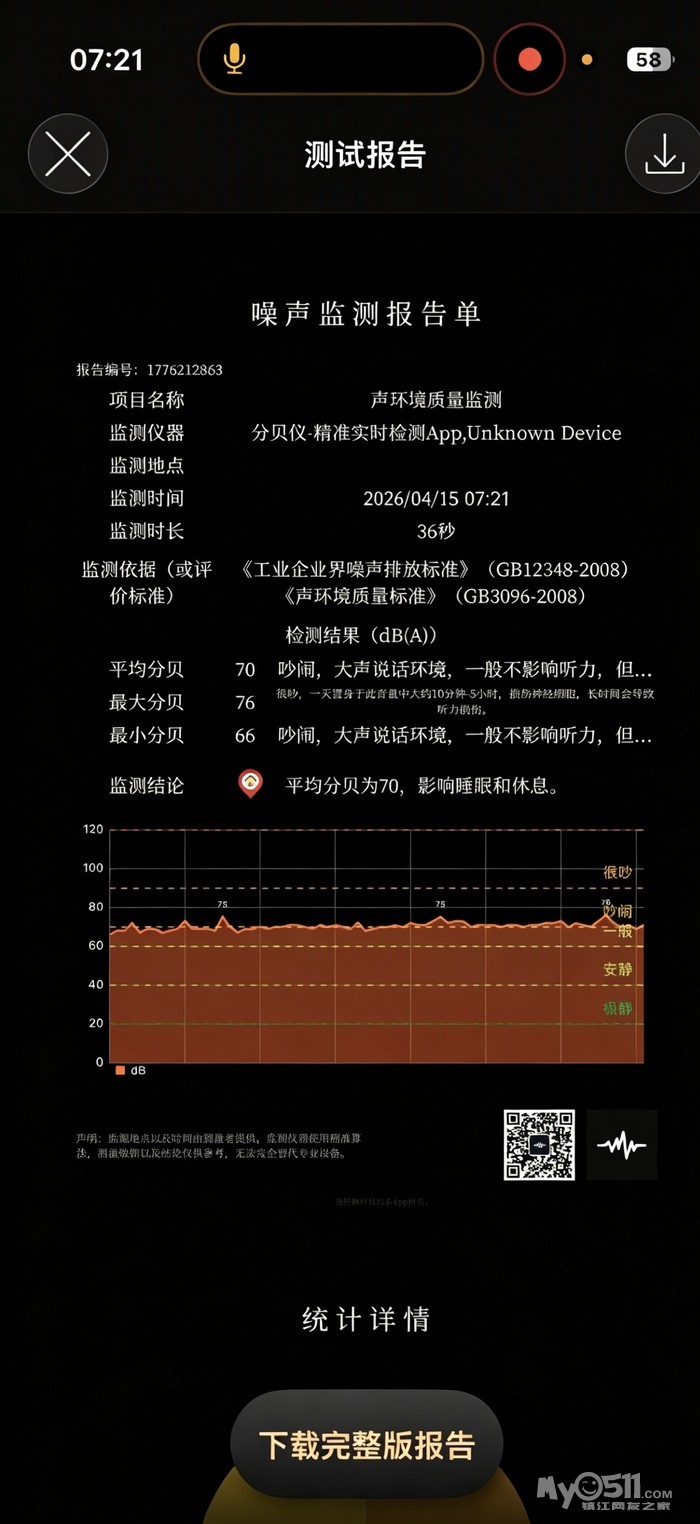Close the test report screen

point(68,154)
